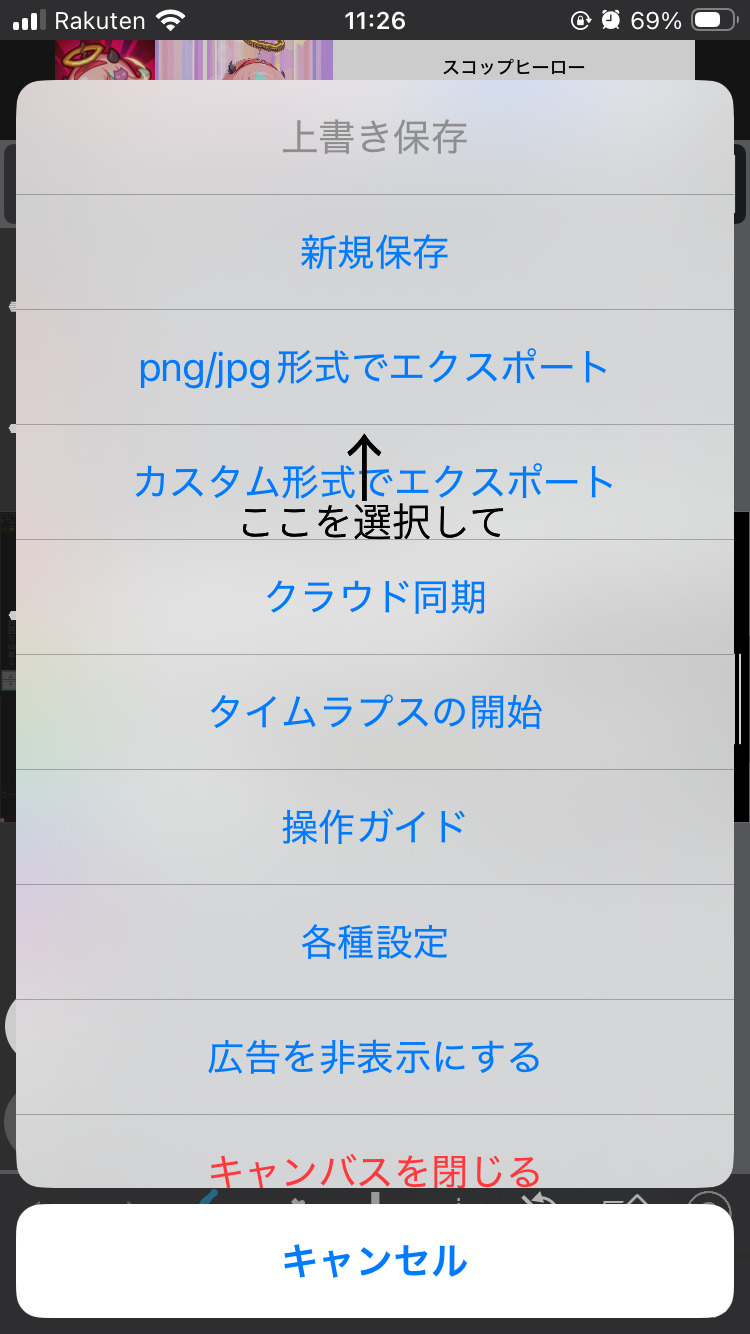
Task: Begin タイムラプスの開始
Action: click(x=374, y=712)
